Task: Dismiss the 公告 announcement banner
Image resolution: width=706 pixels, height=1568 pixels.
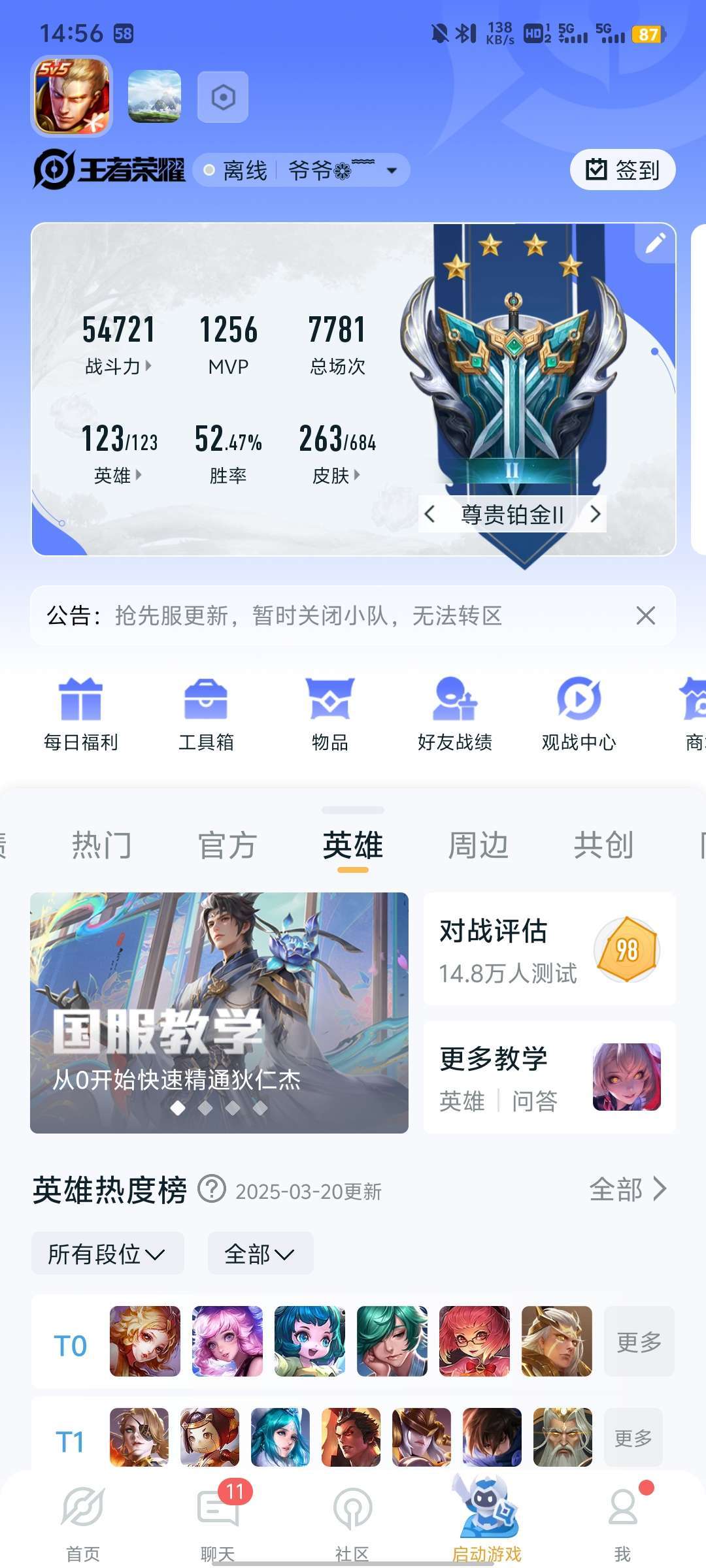Action: coord(646,615)
